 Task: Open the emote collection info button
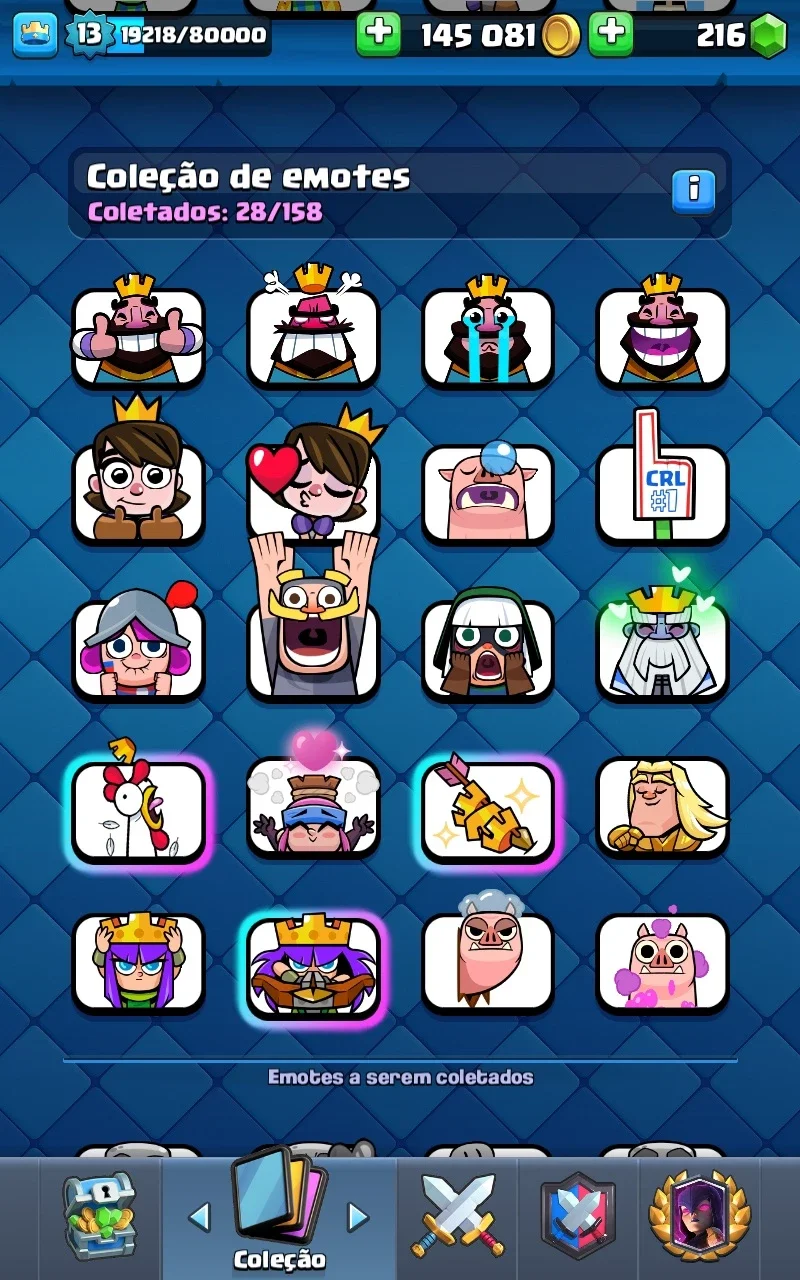693,190
